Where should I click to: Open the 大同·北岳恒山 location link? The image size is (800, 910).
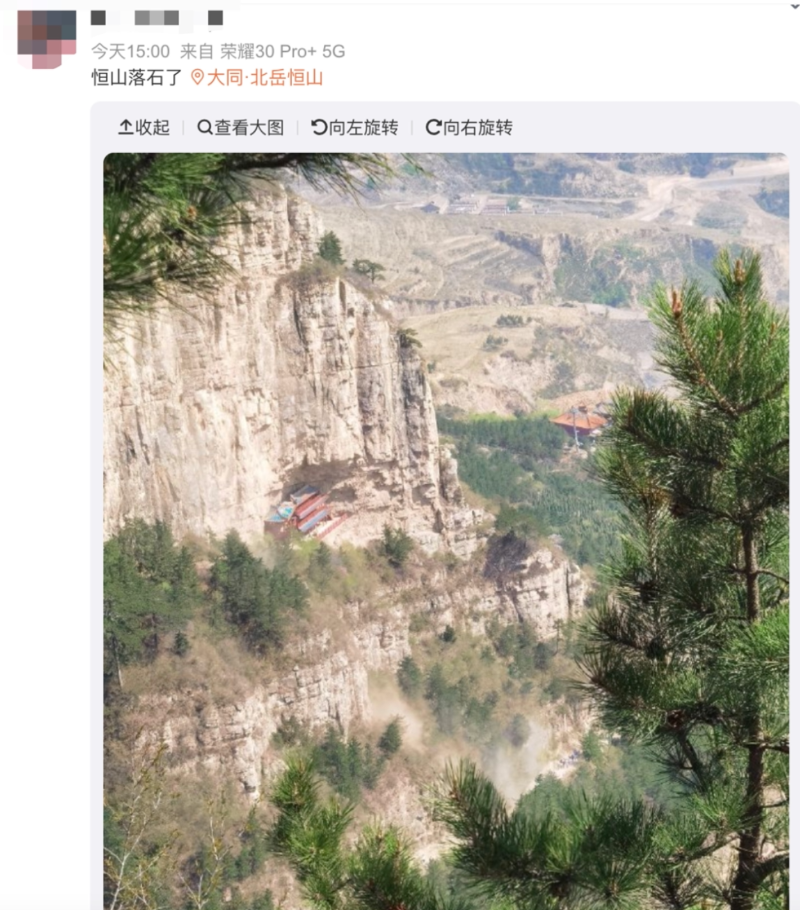pyautogui.click(x=257, y=78)
